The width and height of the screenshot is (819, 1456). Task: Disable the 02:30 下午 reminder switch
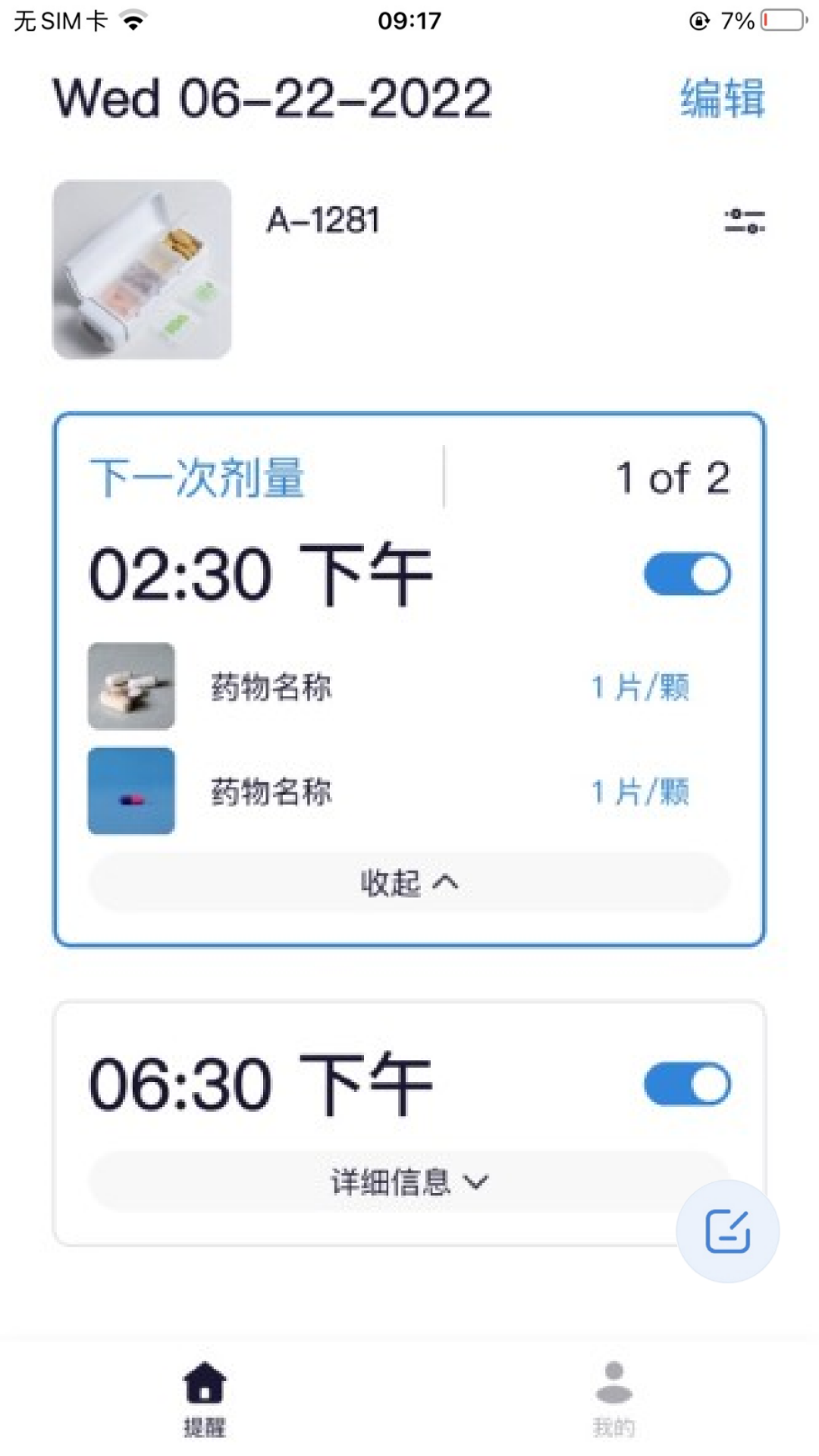click(x=687, y=574)
